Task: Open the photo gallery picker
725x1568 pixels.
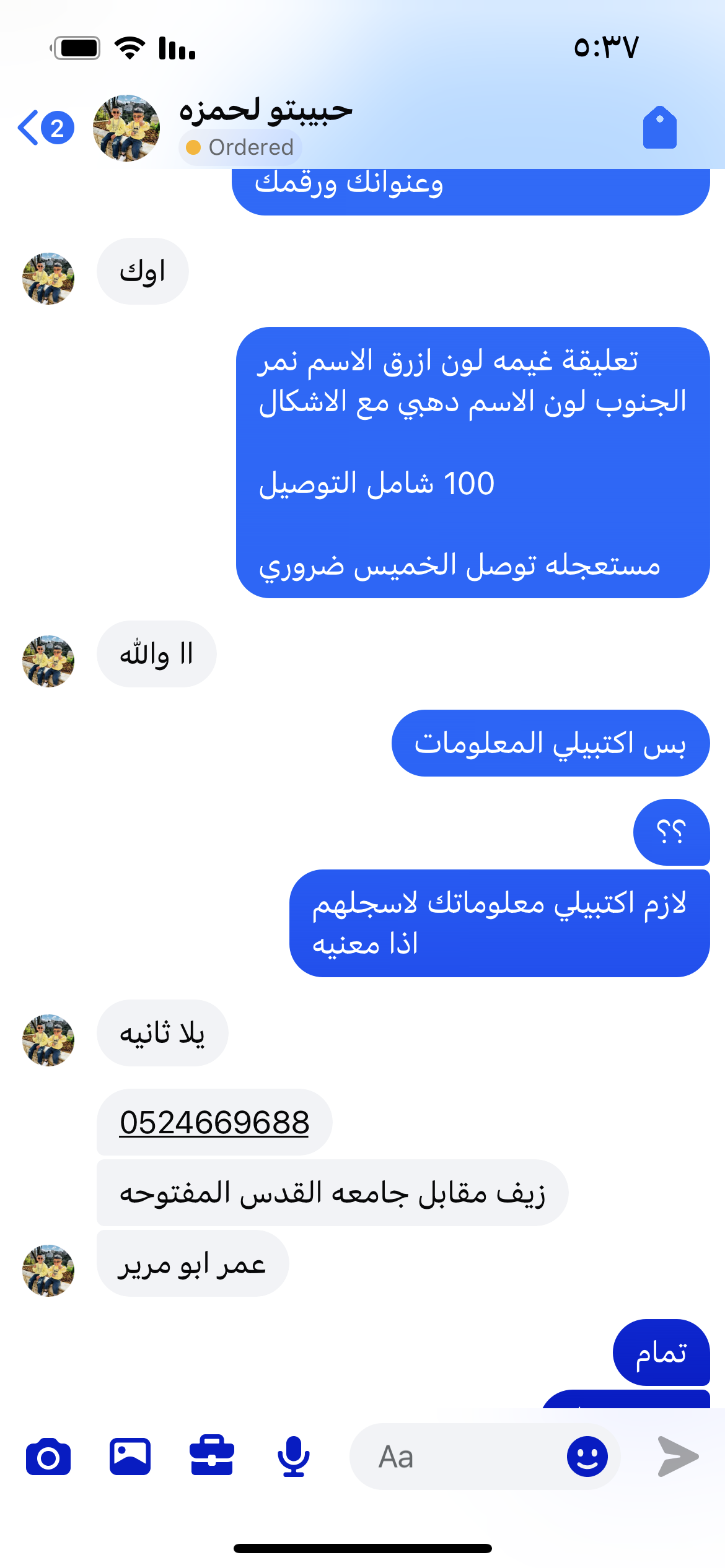Action: click(x=130, y=1457)
